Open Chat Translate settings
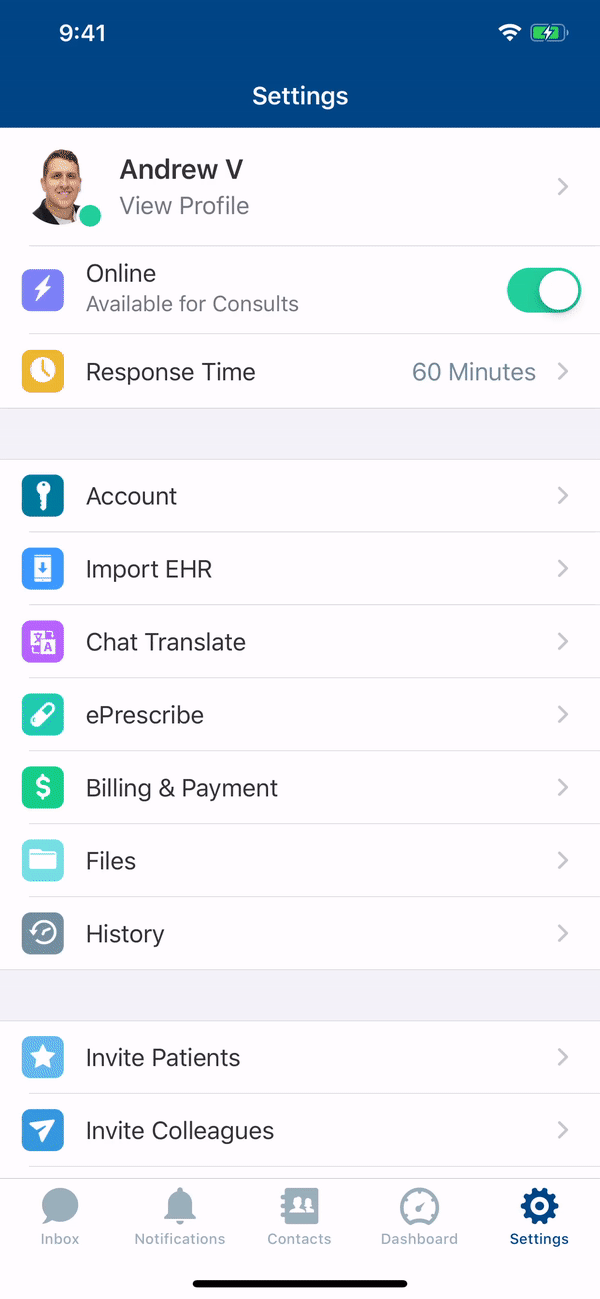This screenshot has height=1299, width=600. pyautogui.click(x=300, y=642)
